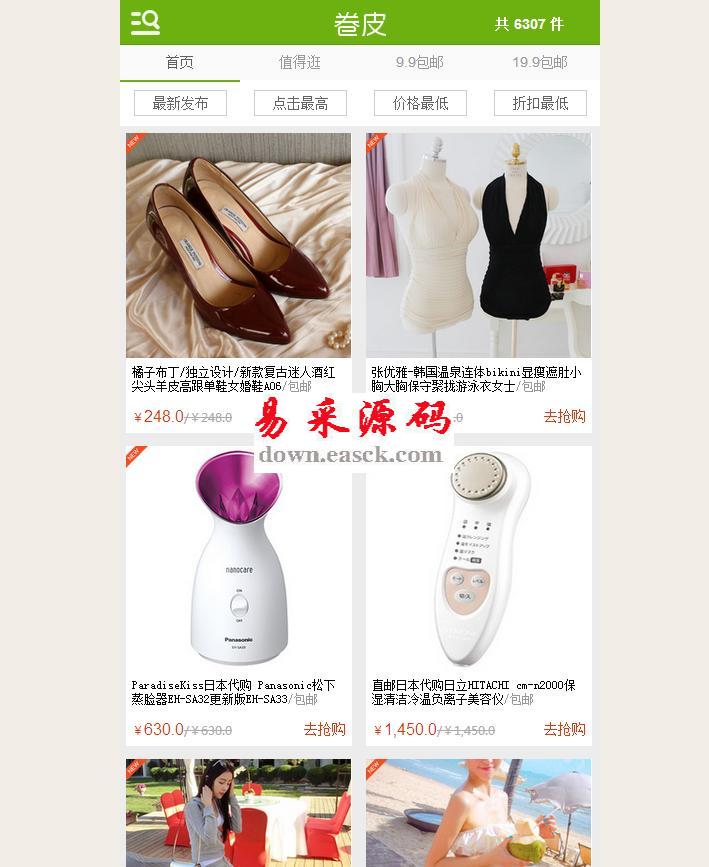Image resolution: width=709 pixels, height=867 pixels.
Task: View the Panasonic facial steamer photo
Action: (x=238, y=558)
